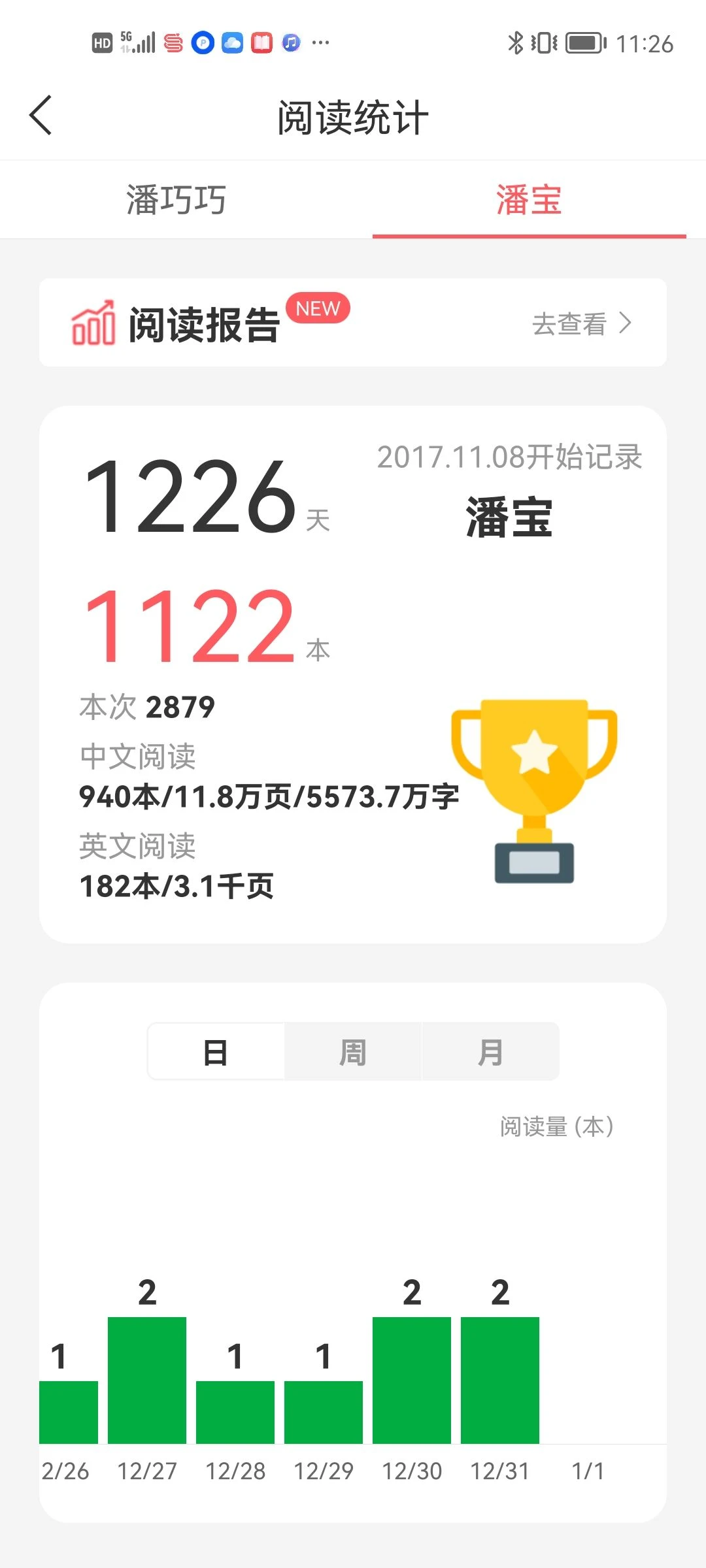Tap the 12/27 reading bar
706x1568 pixels.
[x=147, y=1380]
